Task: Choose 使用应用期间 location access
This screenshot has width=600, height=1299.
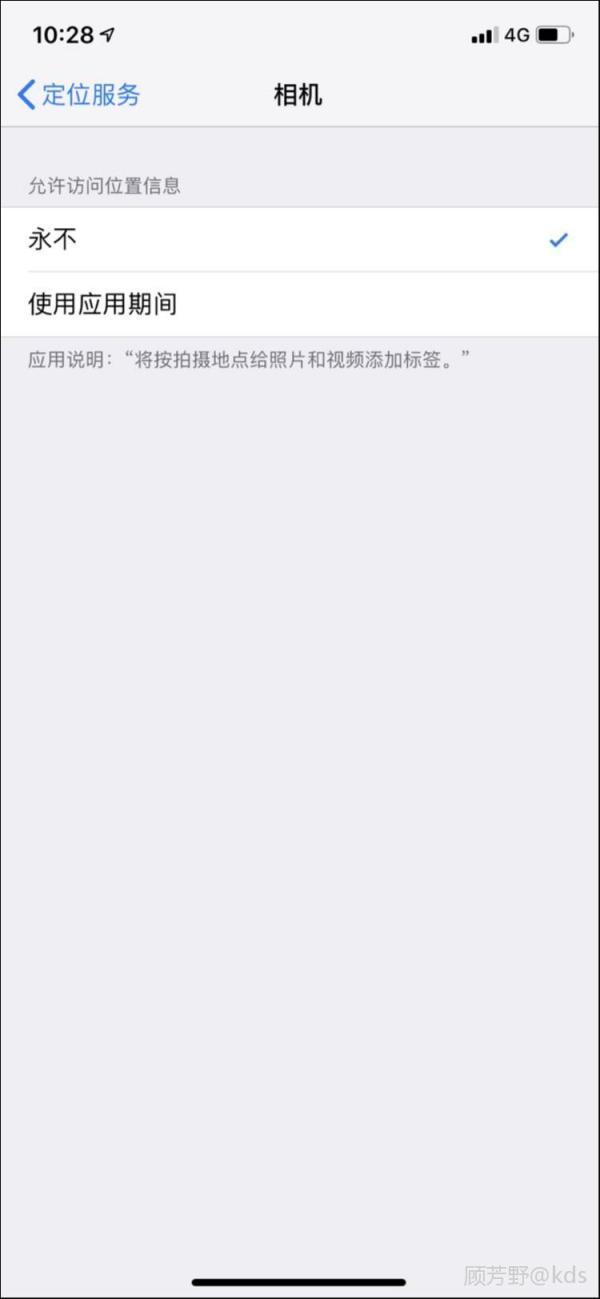Action: [298, 304]
